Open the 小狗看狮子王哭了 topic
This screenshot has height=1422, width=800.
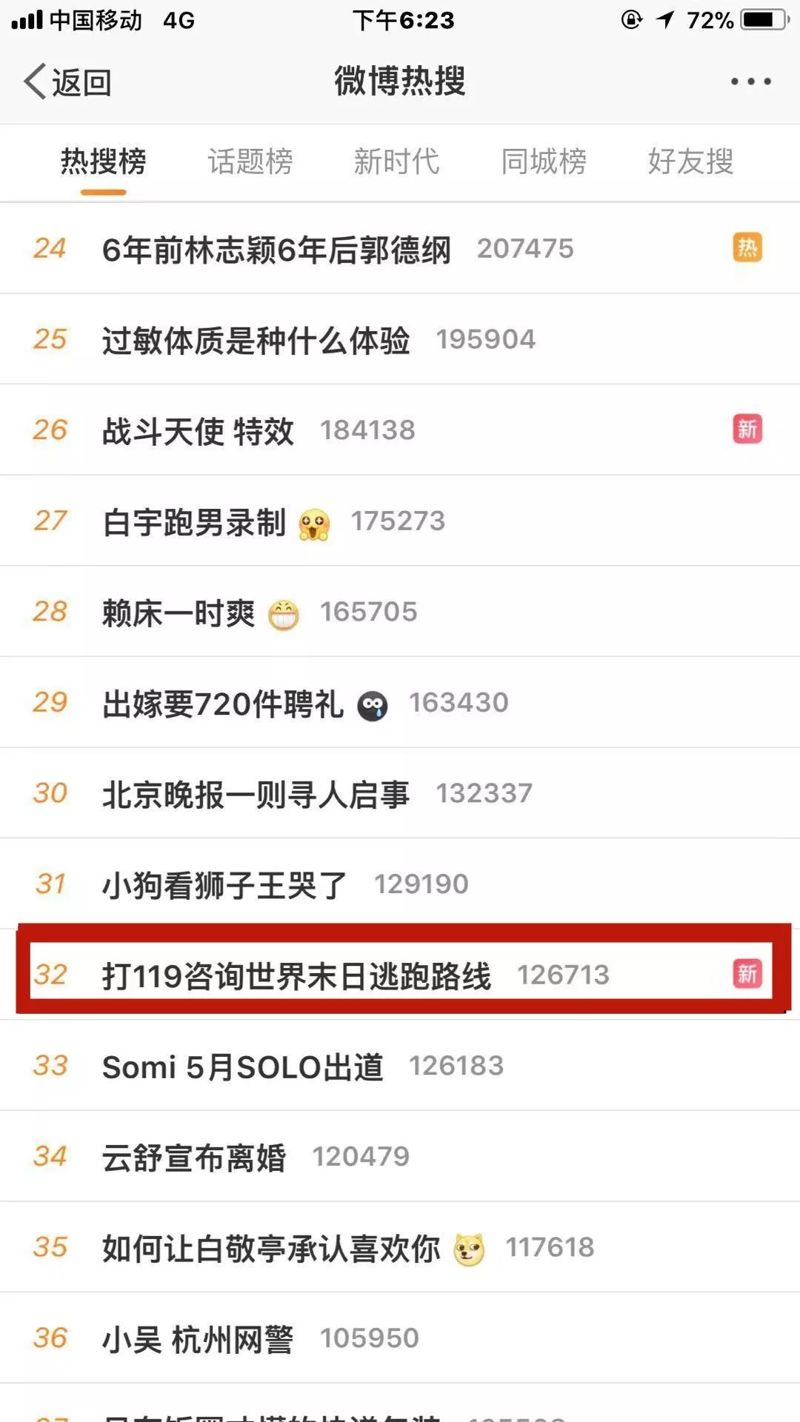pos(225,884)
